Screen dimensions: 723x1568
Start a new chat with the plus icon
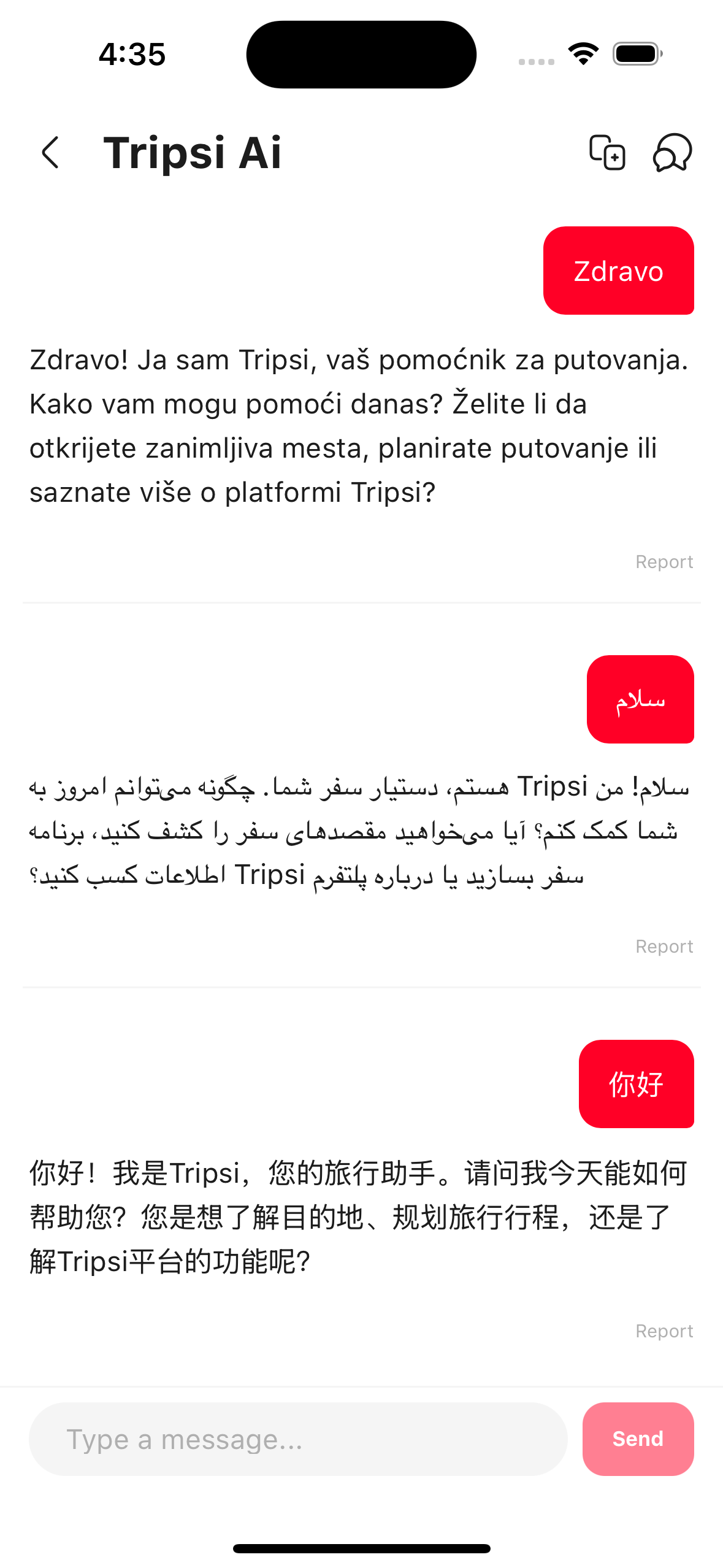(607, 152)
